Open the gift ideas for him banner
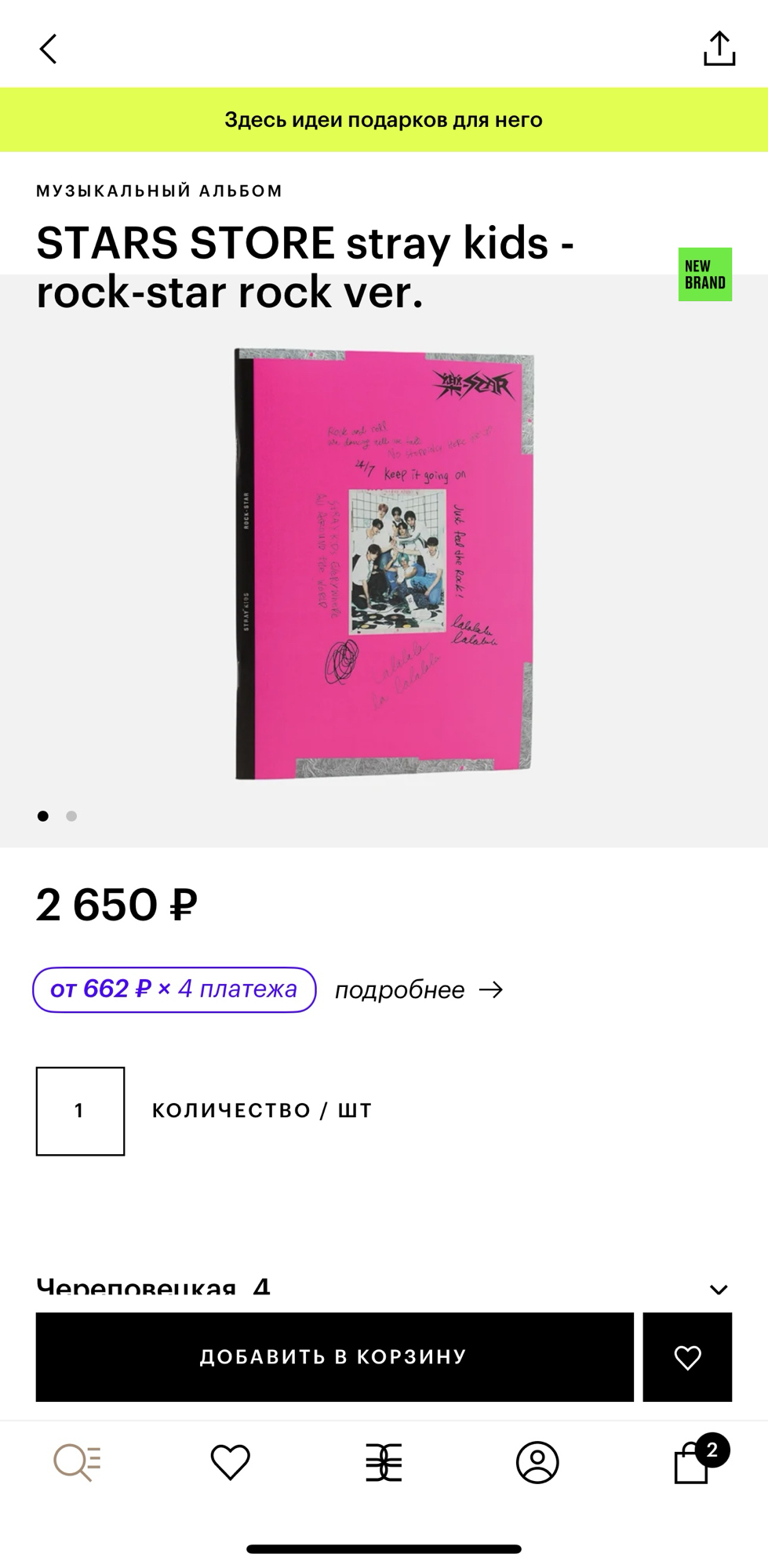The image size is (768, 1568). pos(384,120)
